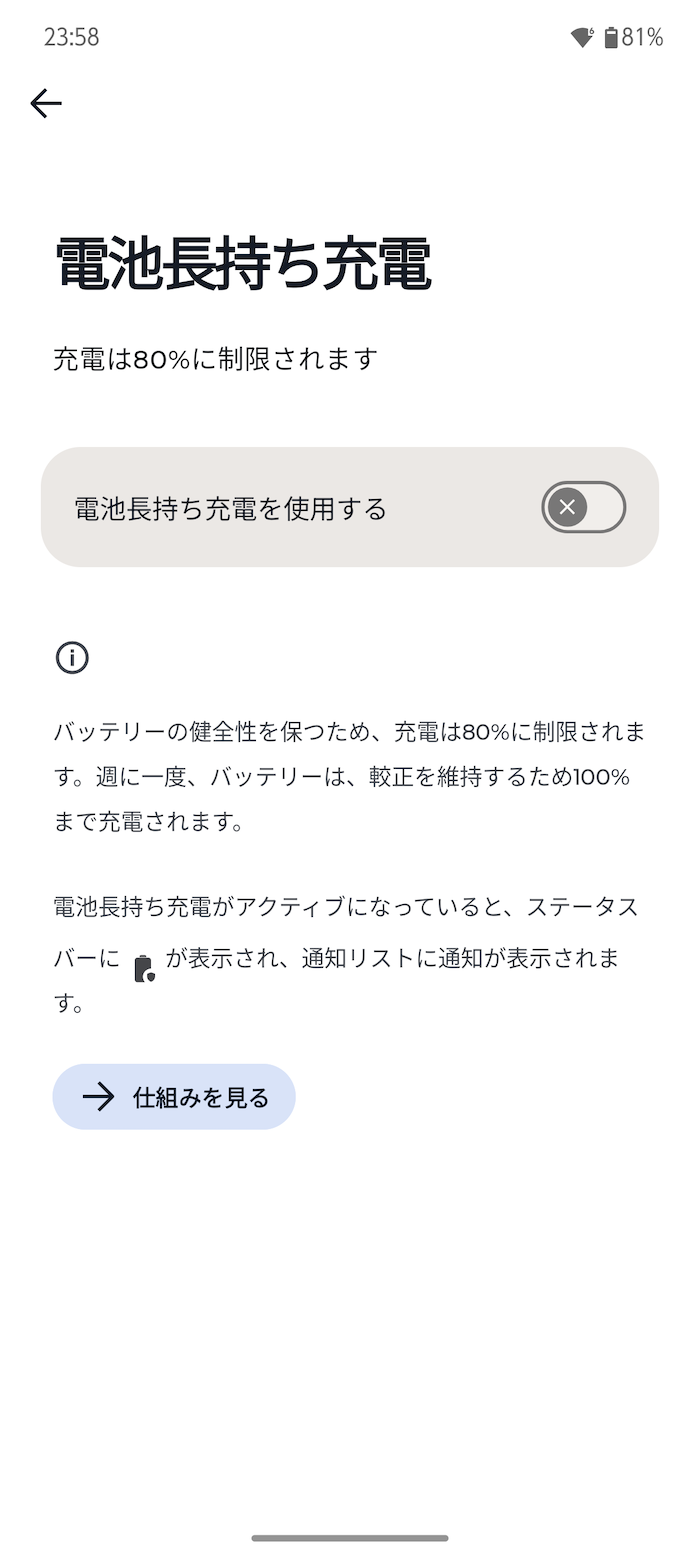Screen dimensions: 700x1558
Task: Enable the 電池長持ち充電を使用する switch
Action: click(x=584, y=507)
